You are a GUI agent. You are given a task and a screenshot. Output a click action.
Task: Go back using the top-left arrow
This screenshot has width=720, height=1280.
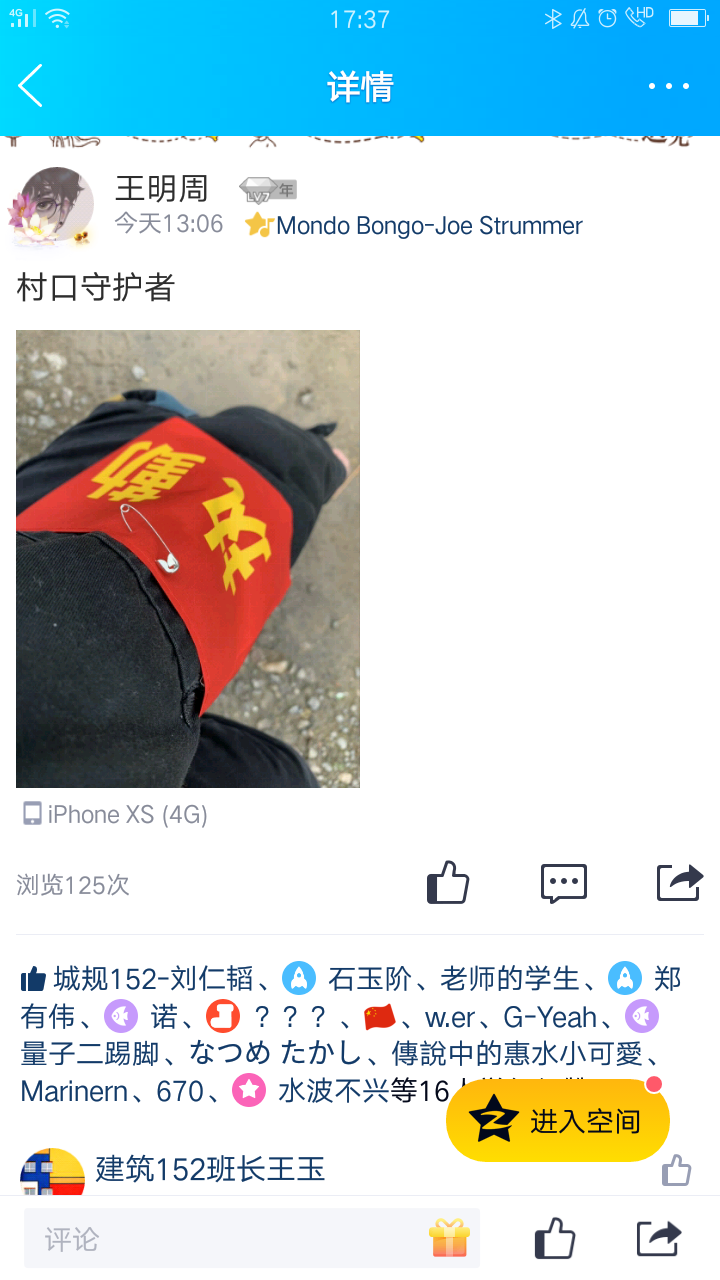31,86
